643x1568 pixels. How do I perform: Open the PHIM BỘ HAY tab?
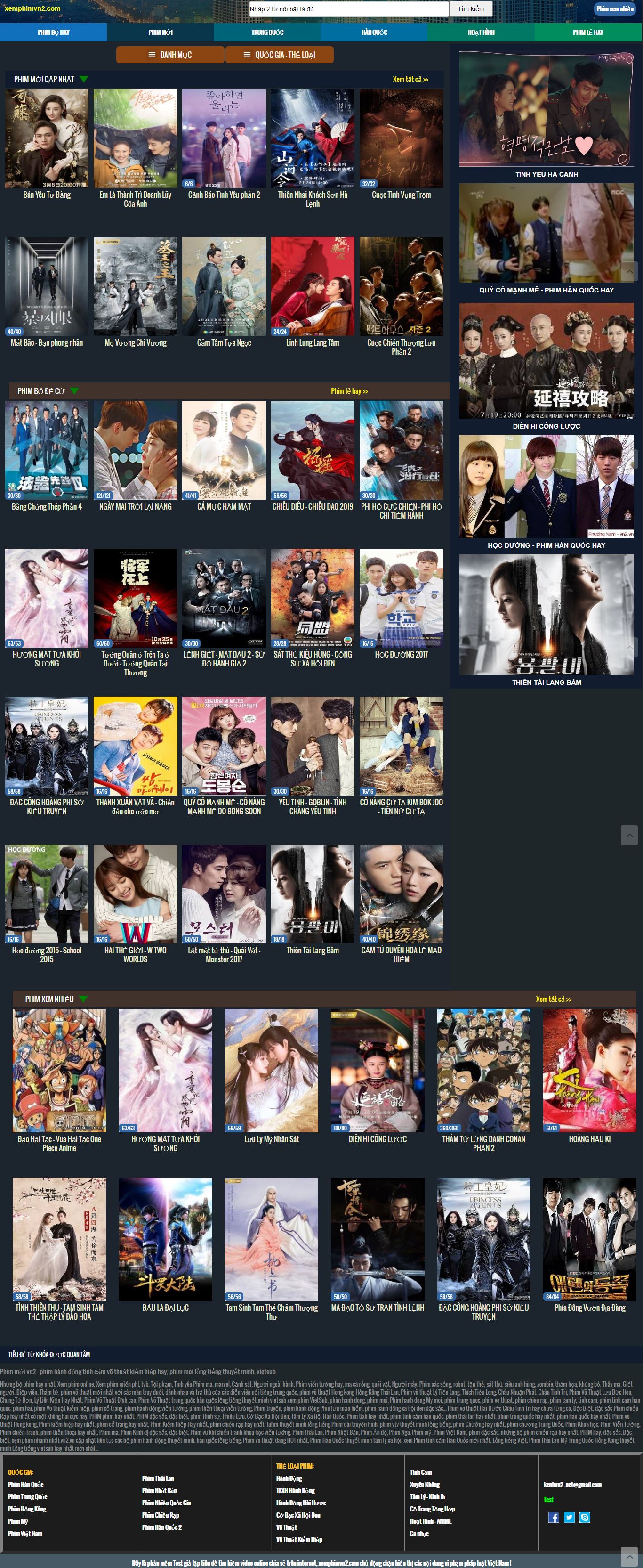[54, 32]
